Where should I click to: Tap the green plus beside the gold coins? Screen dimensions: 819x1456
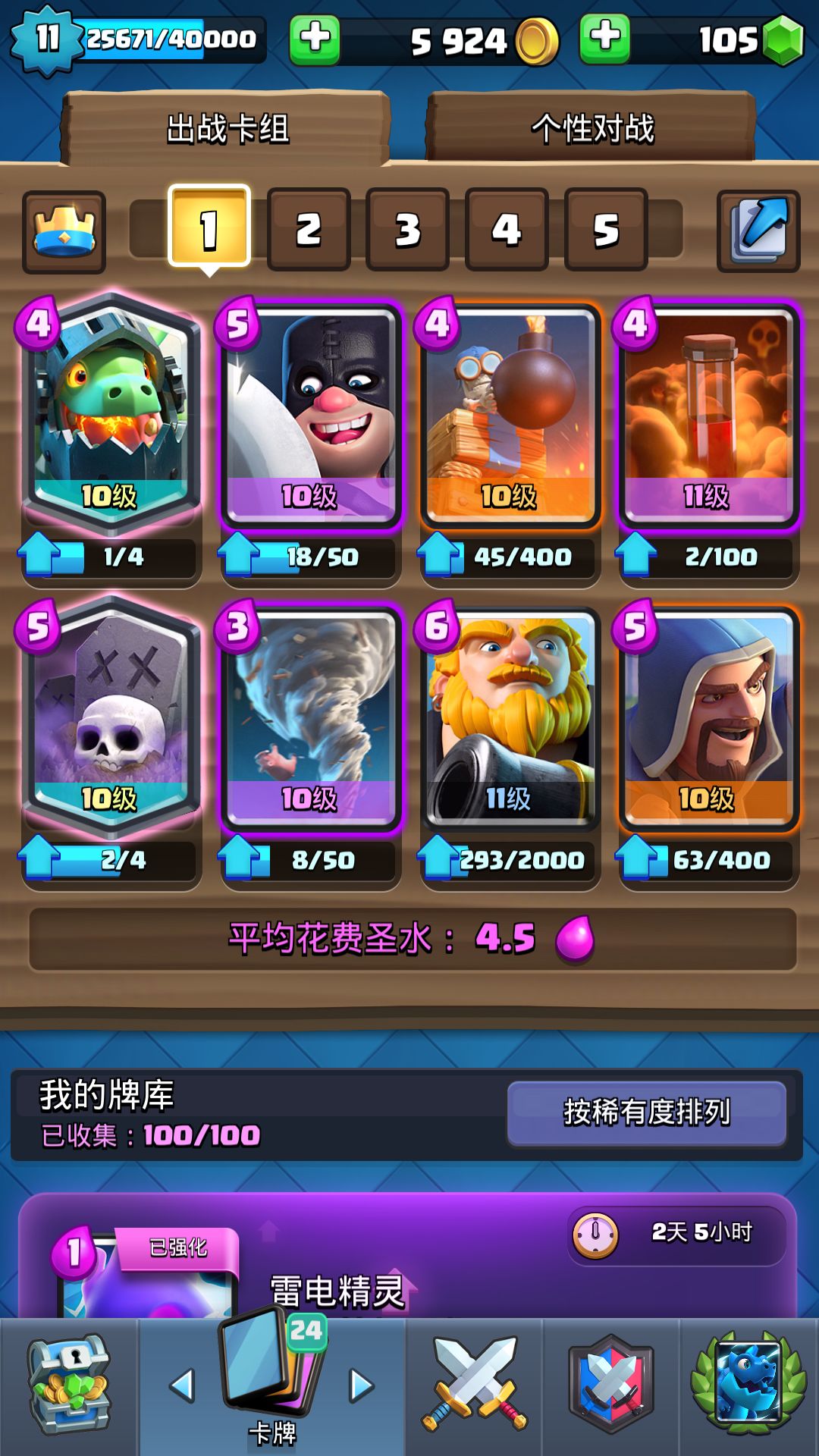(315, 39)
